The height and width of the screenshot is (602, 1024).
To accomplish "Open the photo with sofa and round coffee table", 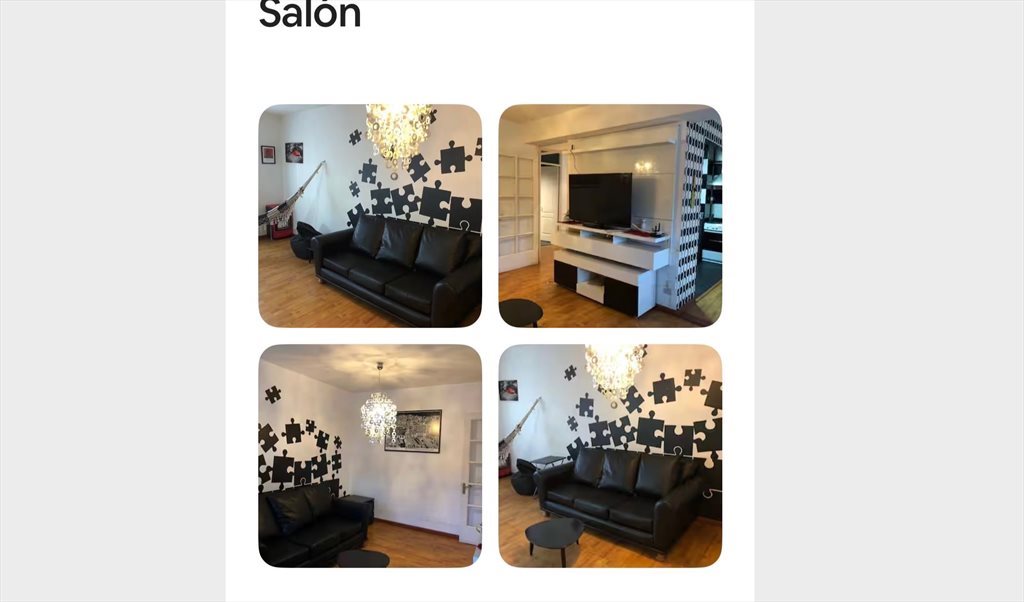I will click(610, 456).
